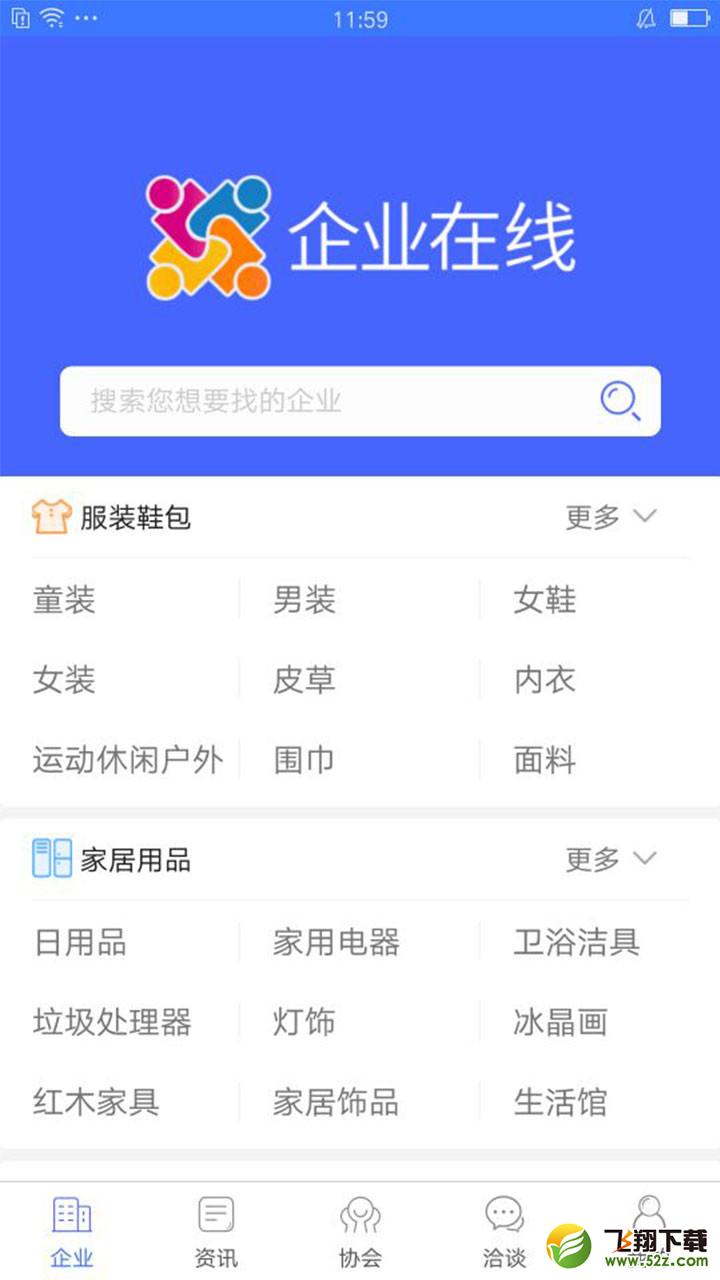Select the 围巾 category
The height and width of the screenshot is (1280, 720).
(304, 760)
